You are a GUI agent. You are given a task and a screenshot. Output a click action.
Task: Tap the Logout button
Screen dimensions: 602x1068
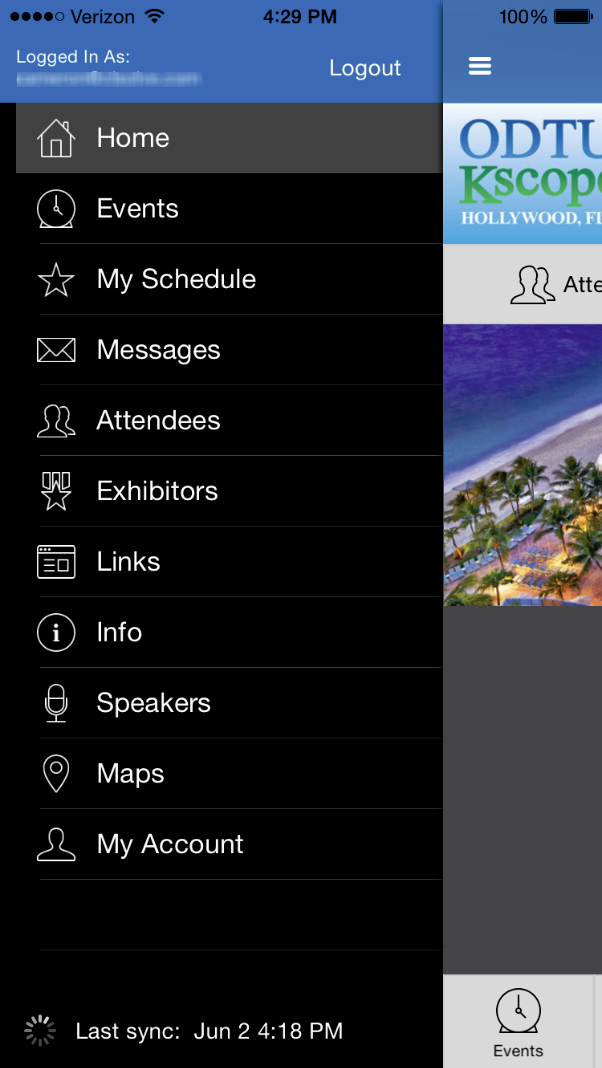pos(365,68)
